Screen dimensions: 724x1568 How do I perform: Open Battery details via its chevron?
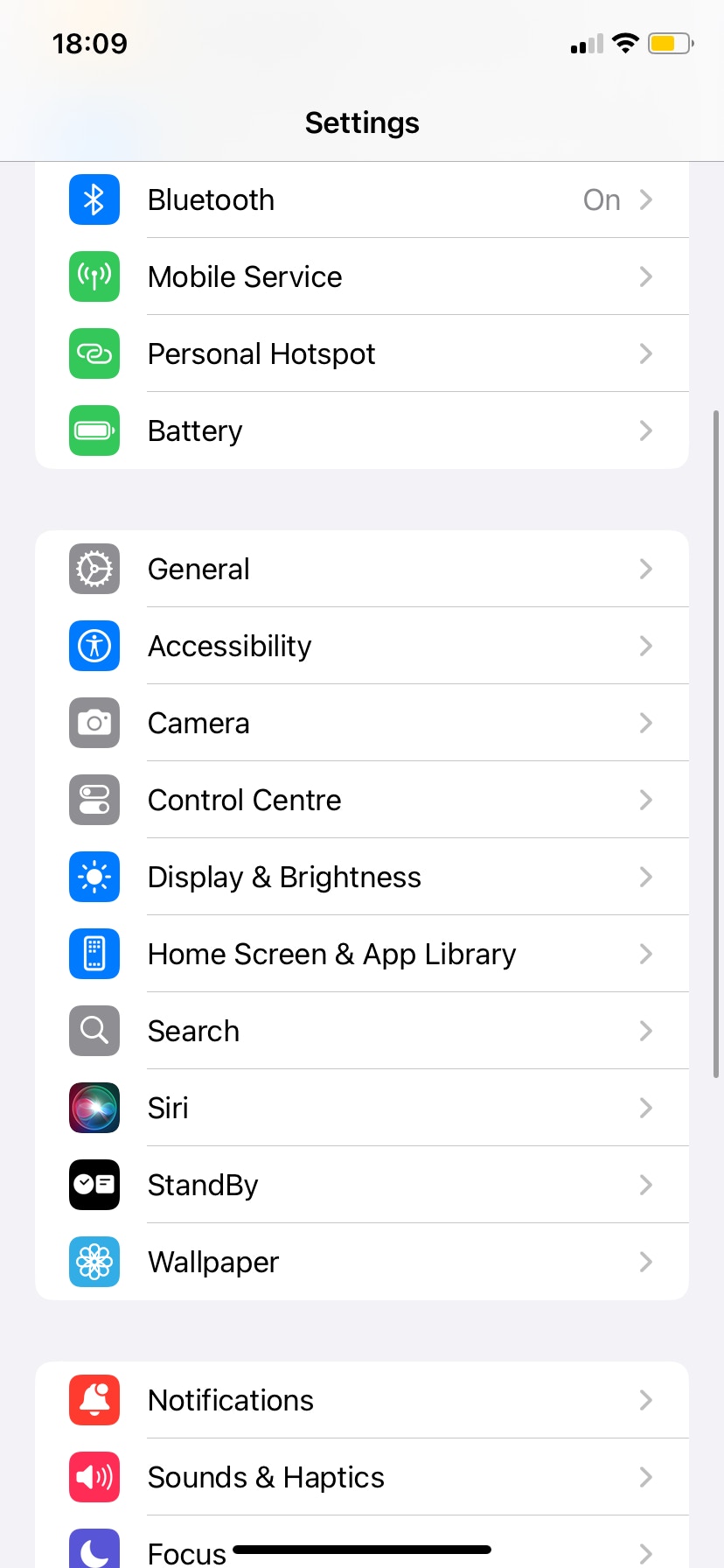pos(645,430)
